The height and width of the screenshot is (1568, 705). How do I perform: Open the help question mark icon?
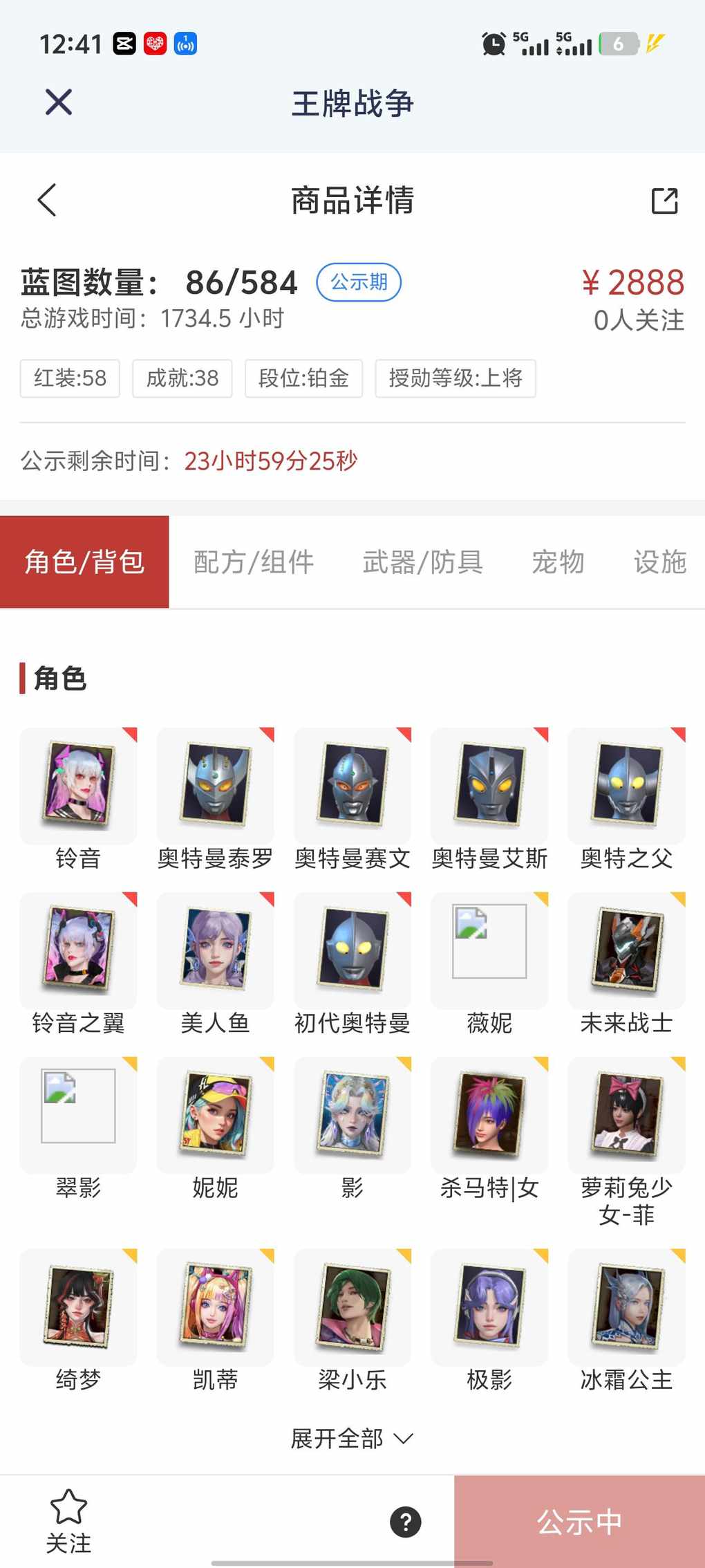406,1522
